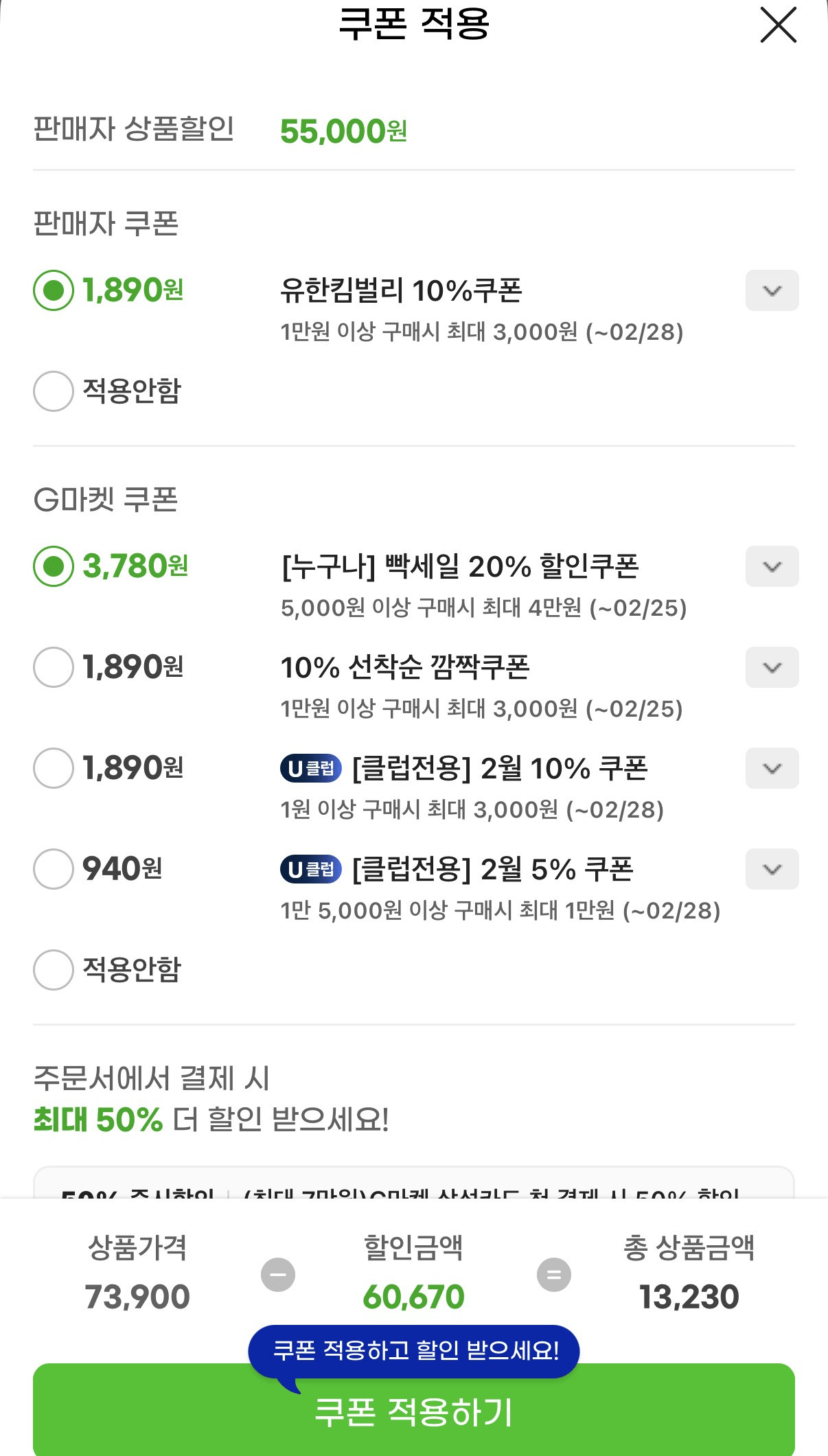
Task: Open details for 10% 선착순 깜짝쿠폰
Action: (x=772, y=667)
